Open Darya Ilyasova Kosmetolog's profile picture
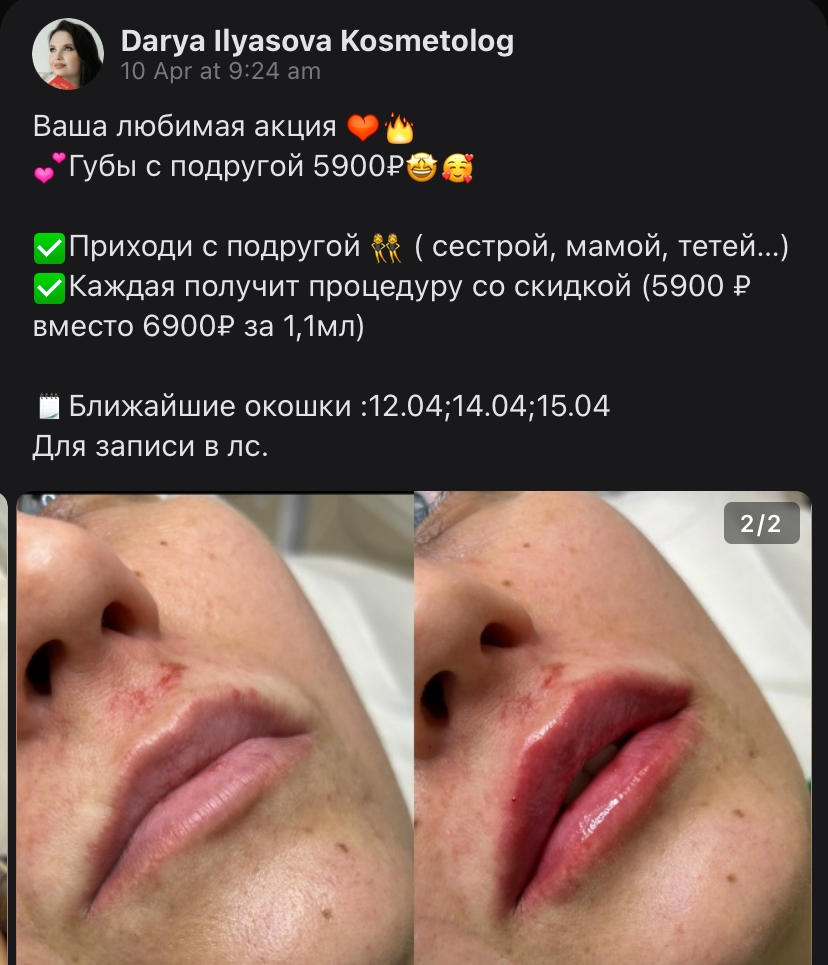Screen dimensions: 828x965 tap(68, 54)
